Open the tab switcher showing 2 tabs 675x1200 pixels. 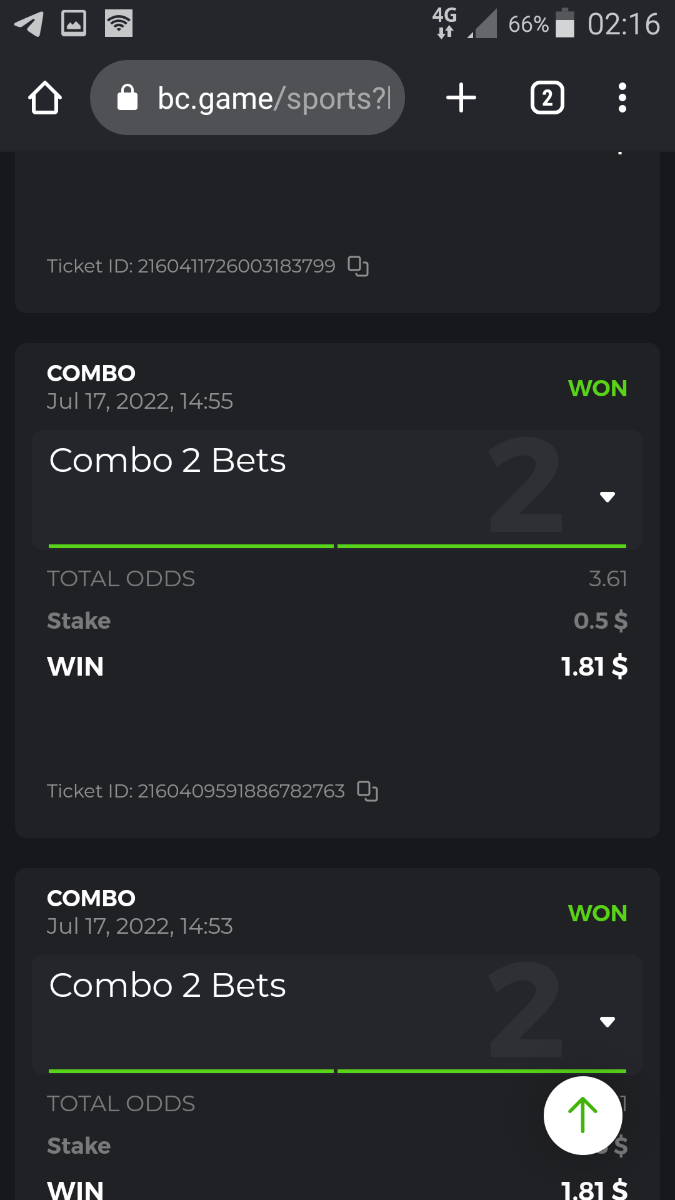click(546, 98)
